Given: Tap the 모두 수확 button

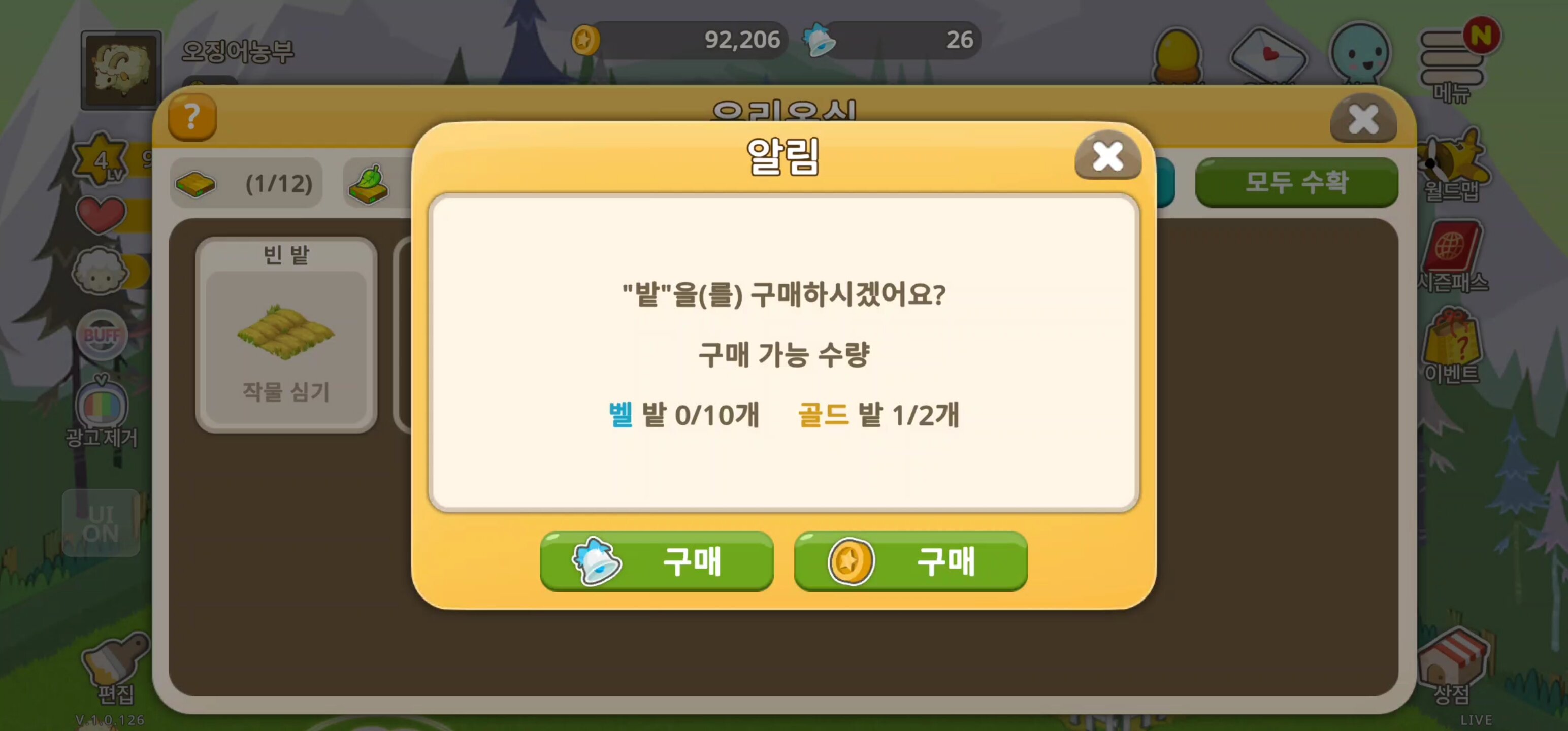Looking at the screenshot, I should [1296, 182].
